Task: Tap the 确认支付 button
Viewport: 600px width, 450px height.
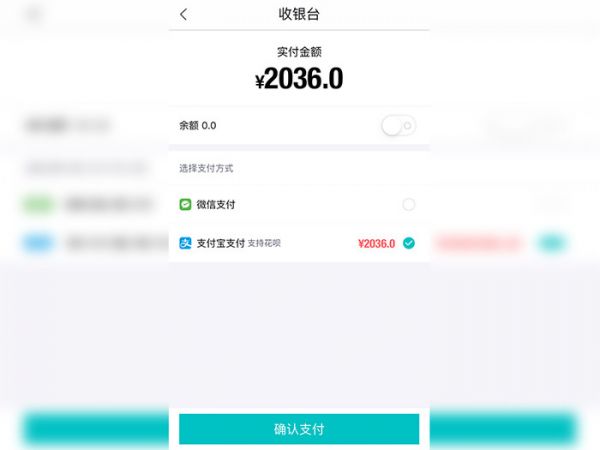Action: pyautogui.click(x=299, y=429)
